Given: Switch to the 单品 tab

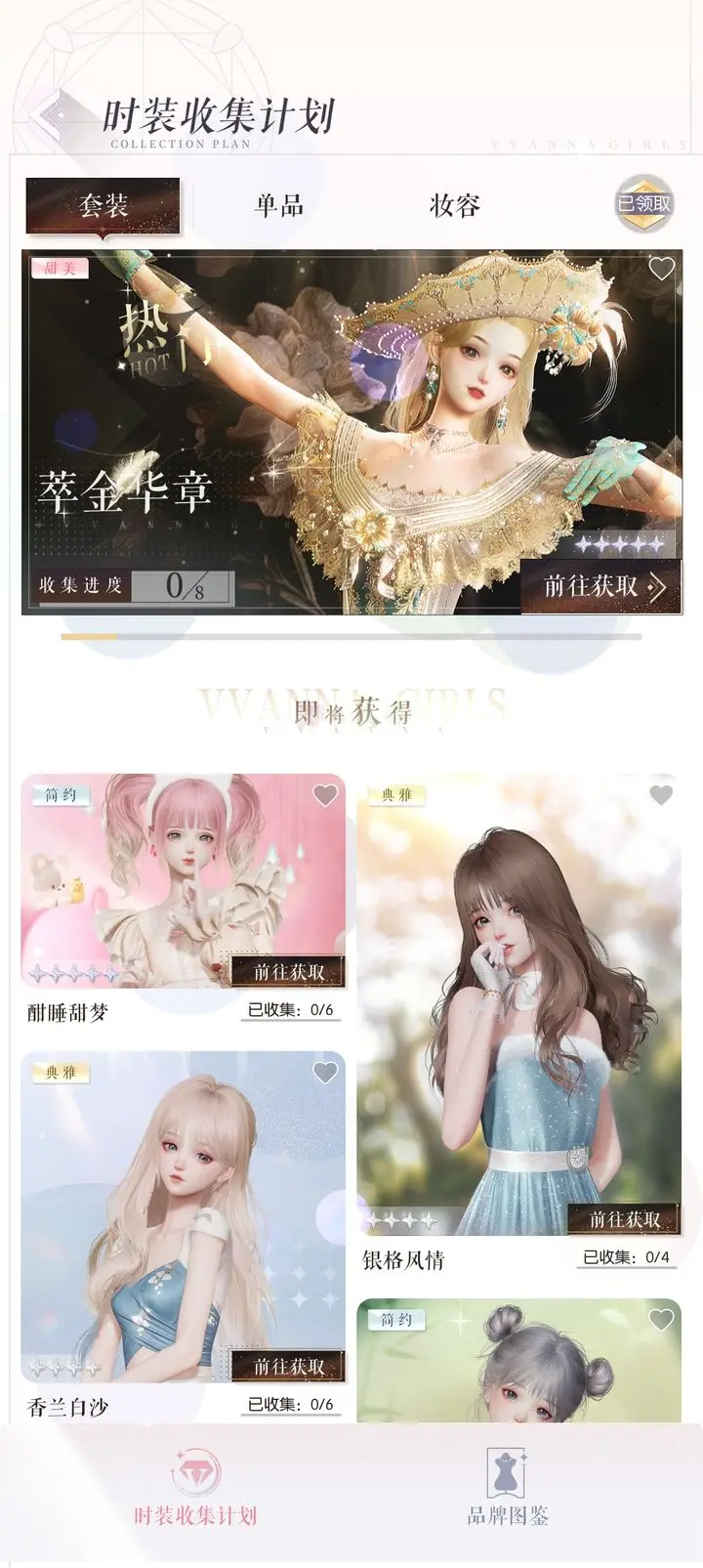Looking at the screenshot, I should click(279, 205).
